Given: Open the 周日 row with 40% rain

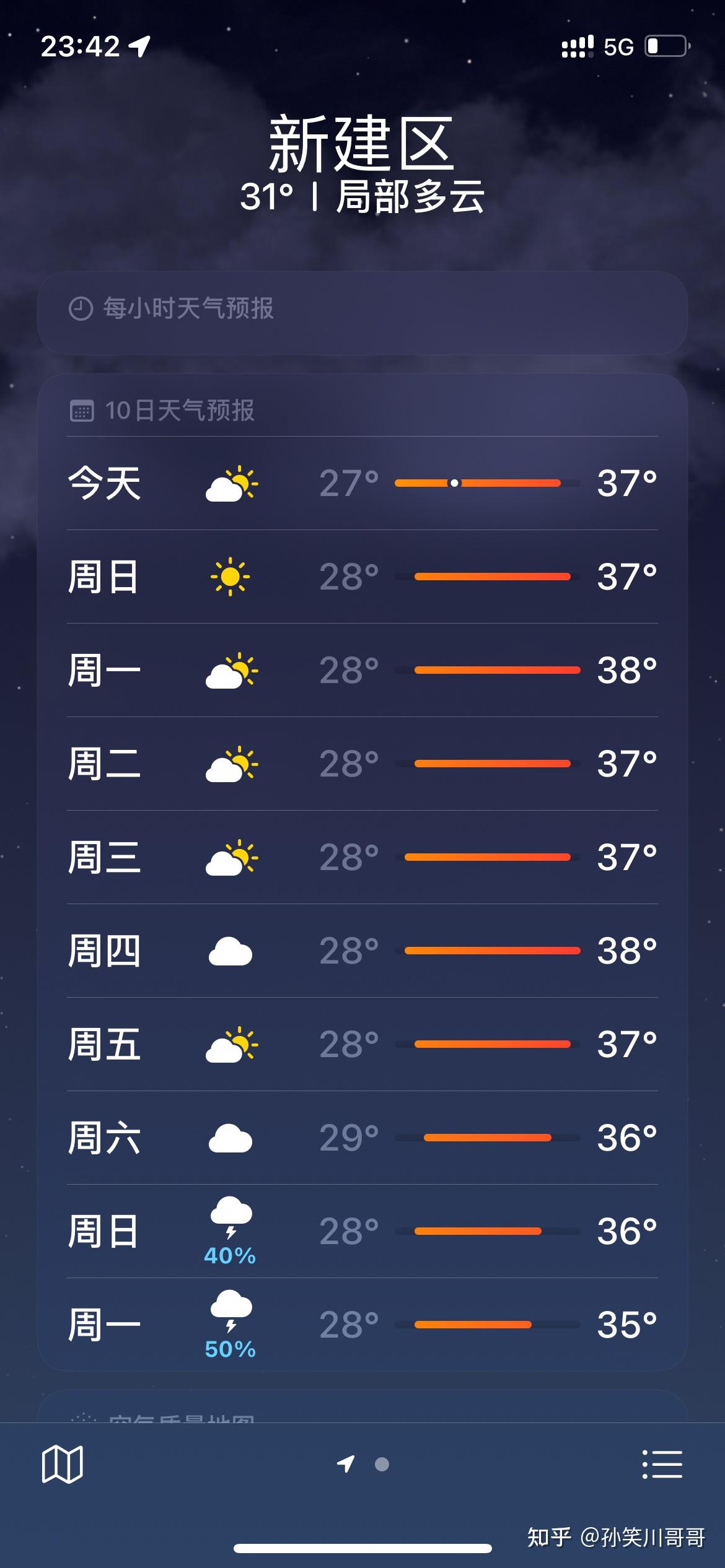Looking at the screenshot, I should click(362, 1231).
